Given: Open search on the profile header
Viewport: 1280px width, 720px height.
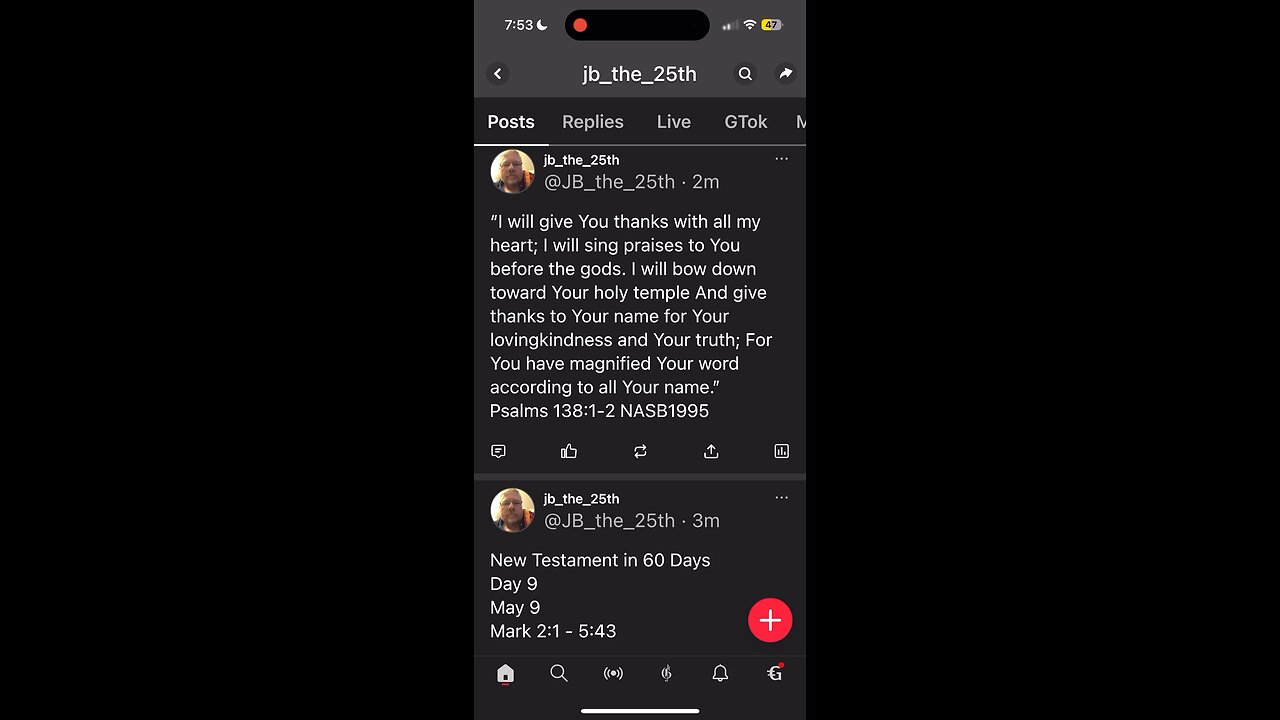Looking at the screenshot, I should point(745,74).
